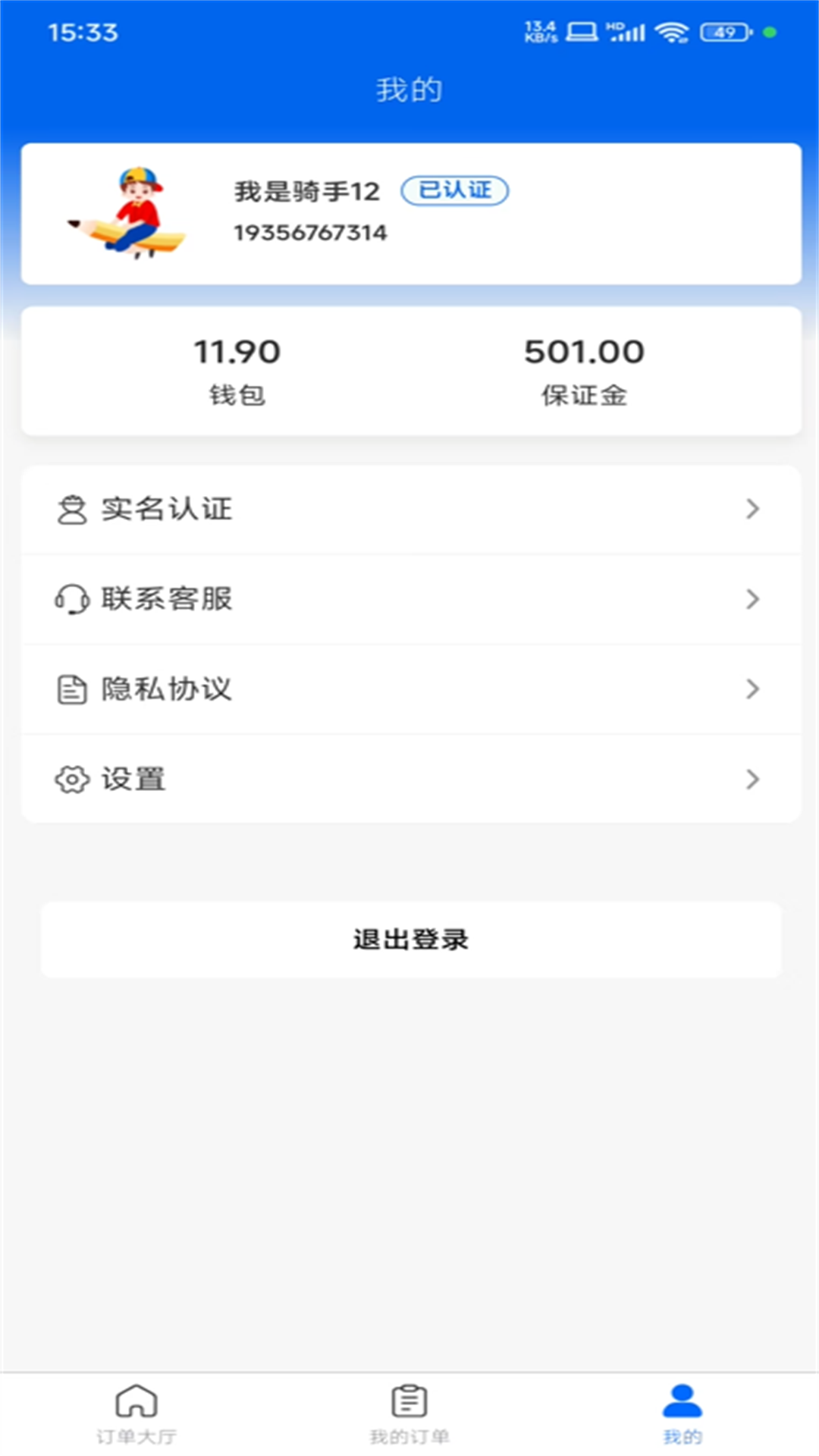Open 设置 settings
The height and width of the screenshot is (1456, 819).
point(409,779)
